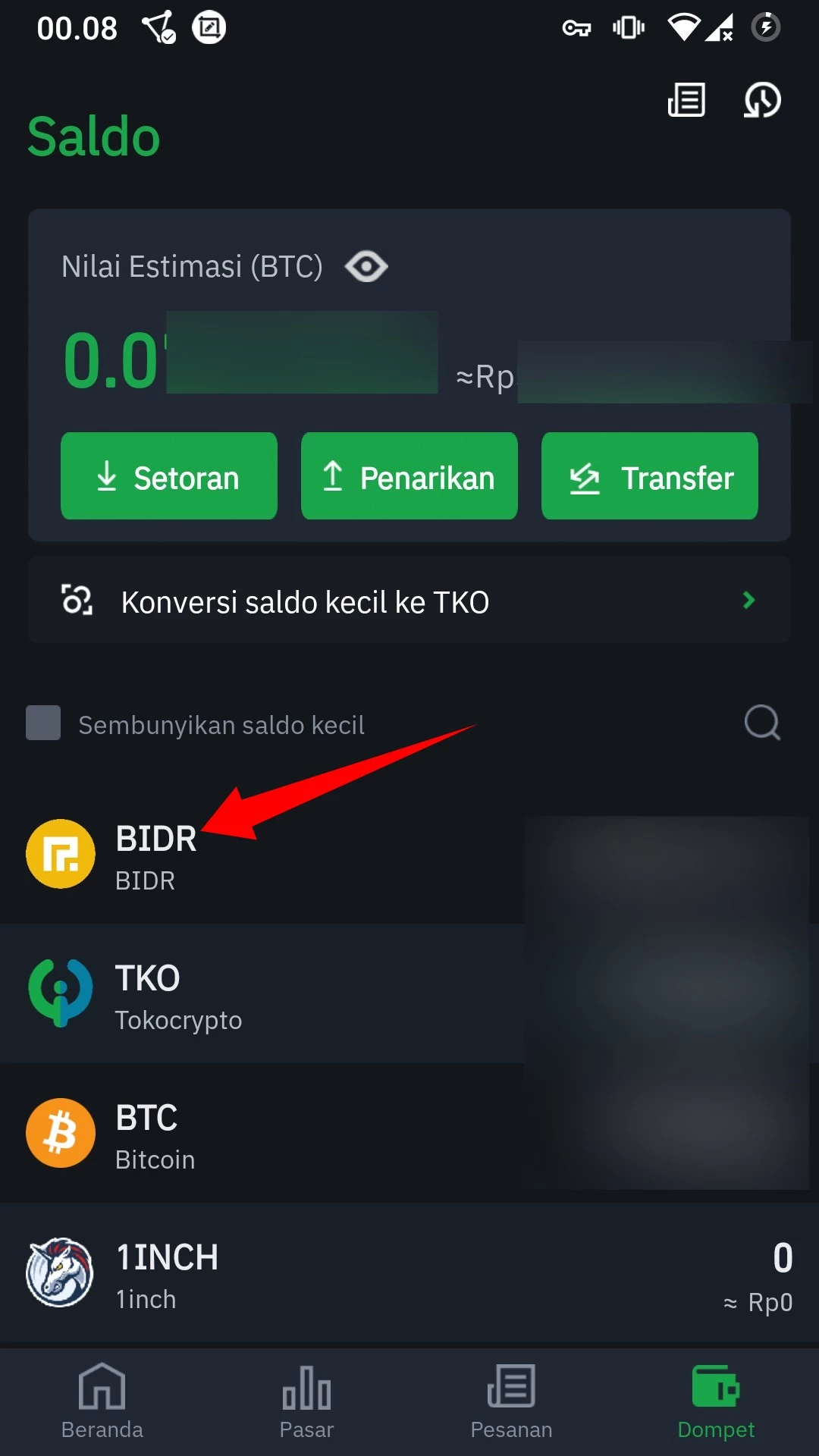Tap the 1inch unicorn coin icon
Screen dimensions: 819x1456
[x=60, y=1274]
